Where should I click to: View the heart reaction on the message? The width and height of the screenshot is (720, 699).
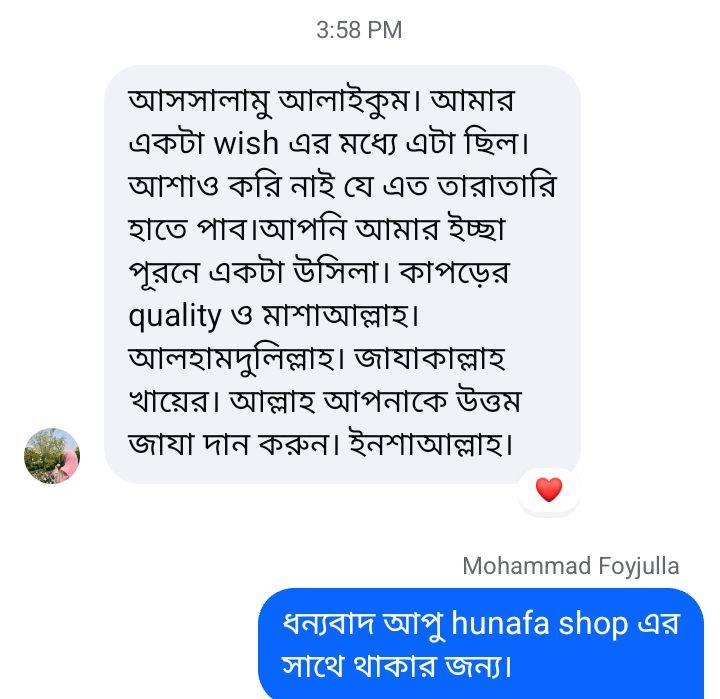click(x=548, y=490)
